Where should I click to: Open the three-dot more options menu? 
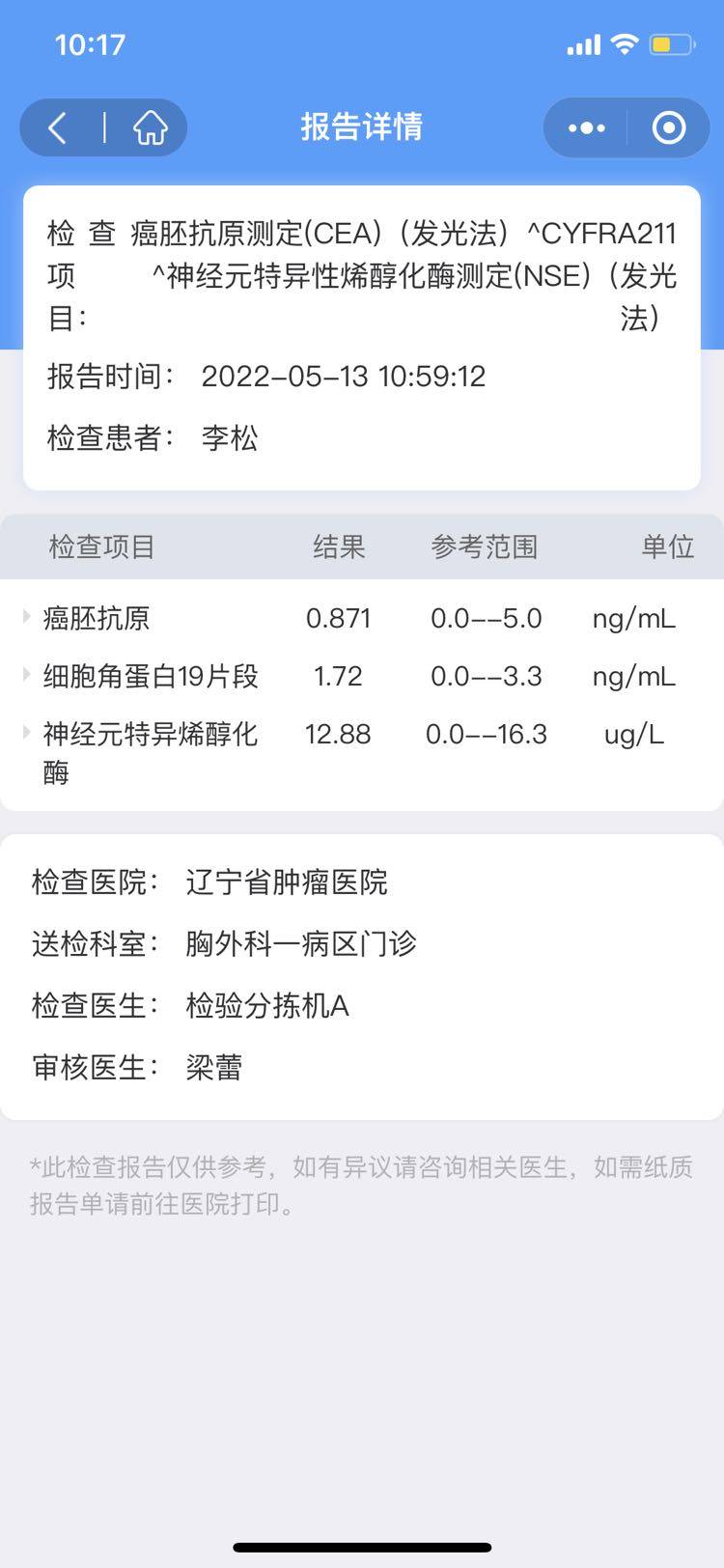click(586, 127)
